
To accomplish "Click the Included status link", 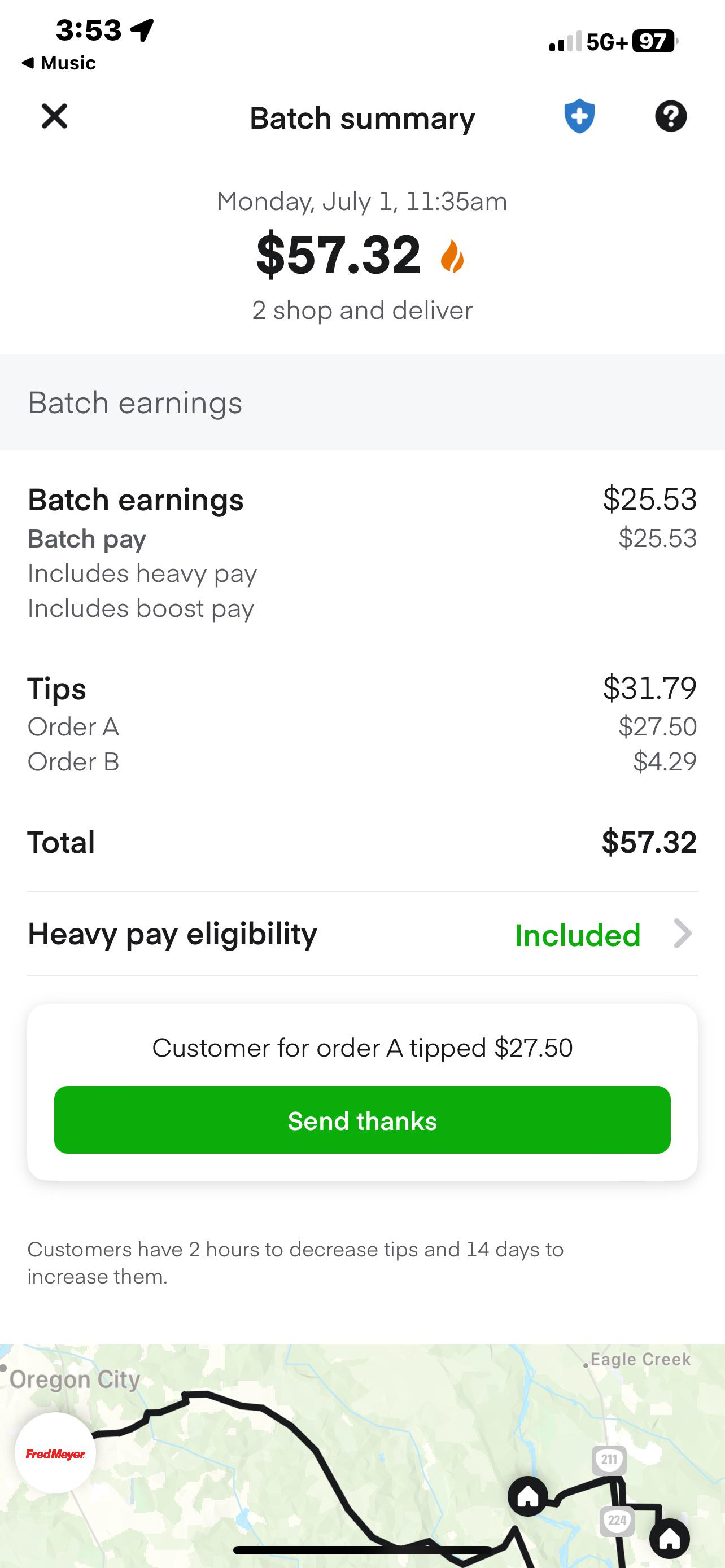I will tap(577, 935).
